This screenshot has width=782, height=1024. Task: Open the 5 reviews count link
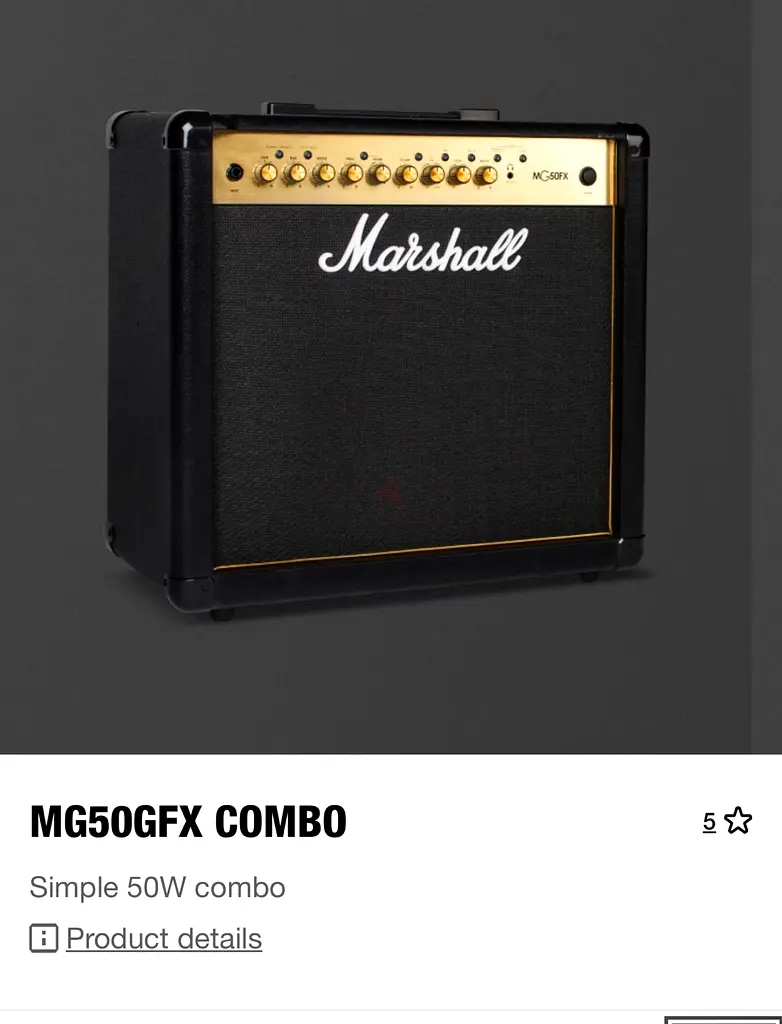click(709, 822)
